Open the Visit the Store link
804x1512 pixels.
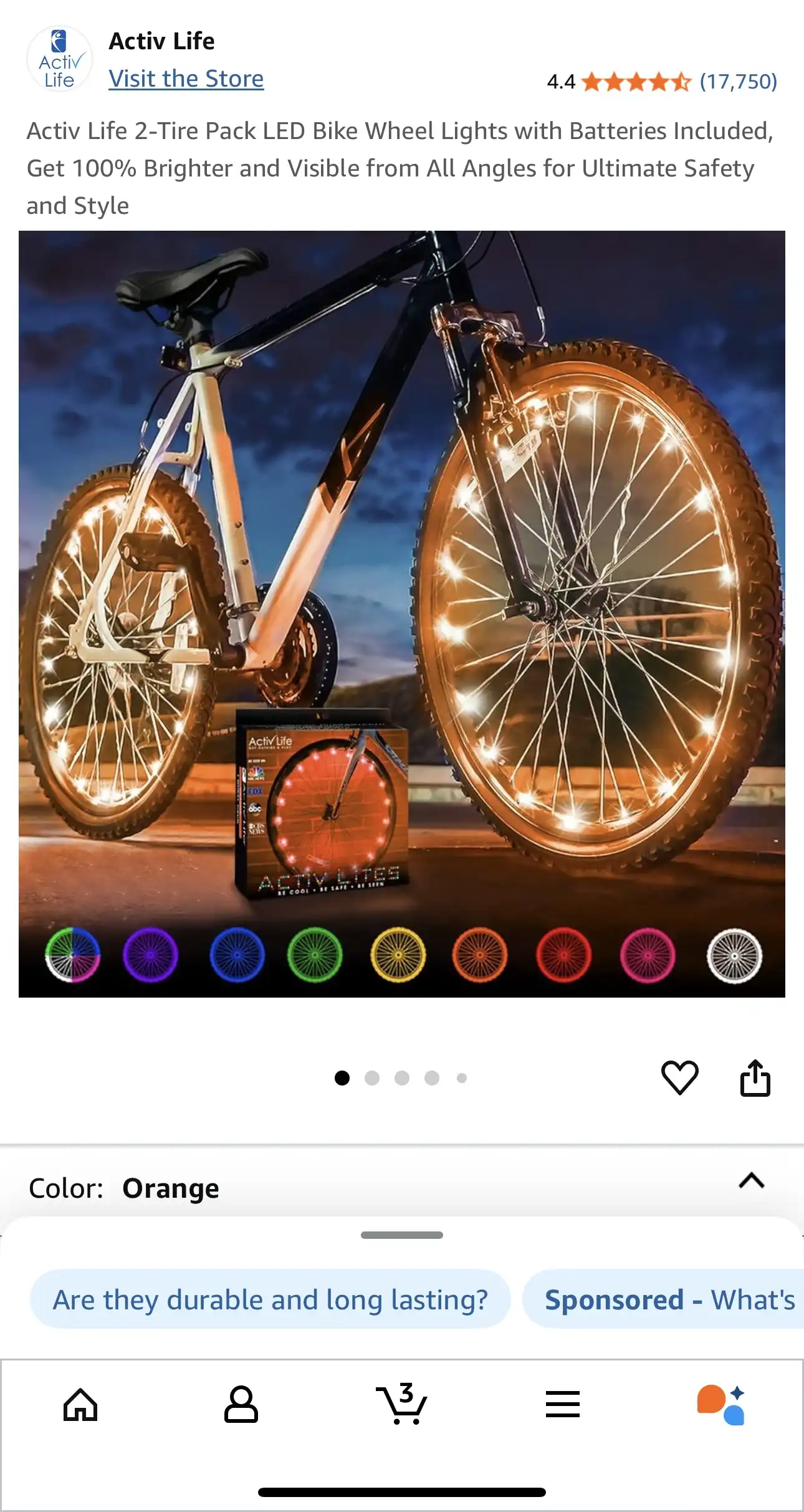186,79
